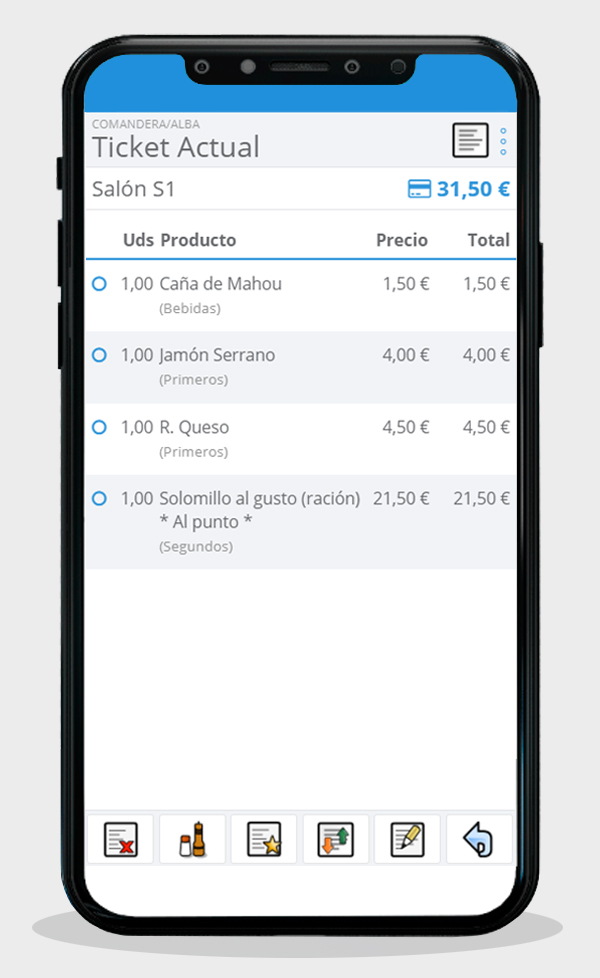The image size is (600, 978).
Task: Select the Caña de Mahou line
Action: 301,296
